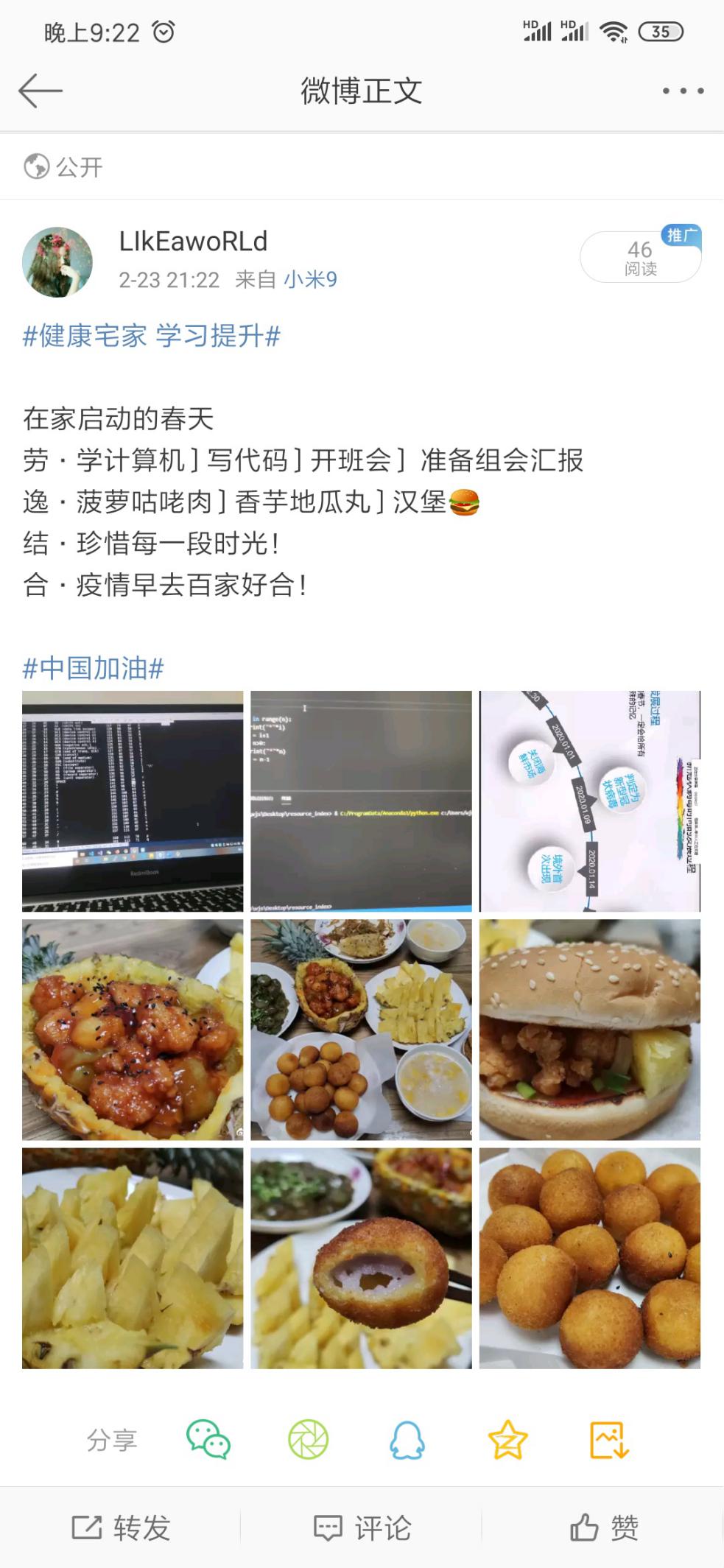Image resolution: width=724 pixels, height=1568 pixels.
Task: Go back using the arrow icon
Action: coord(41,91)
